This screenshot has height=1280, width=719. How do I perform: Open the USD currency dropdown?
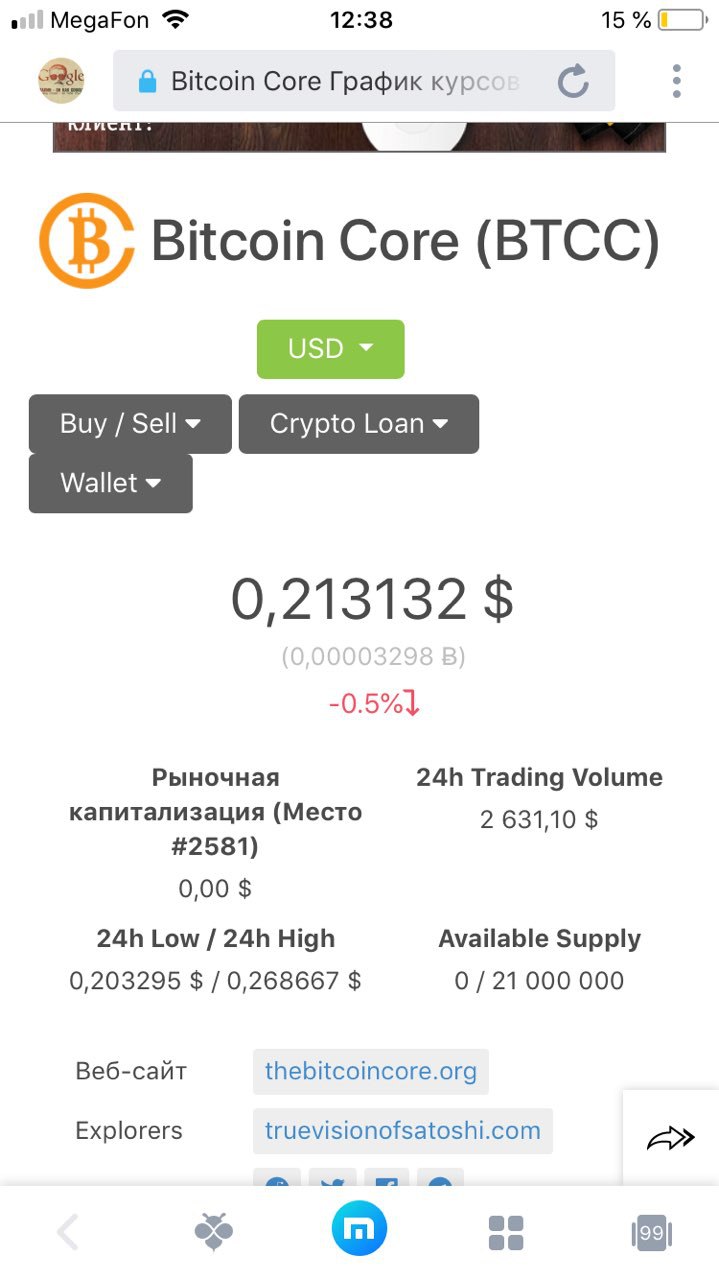330,349
